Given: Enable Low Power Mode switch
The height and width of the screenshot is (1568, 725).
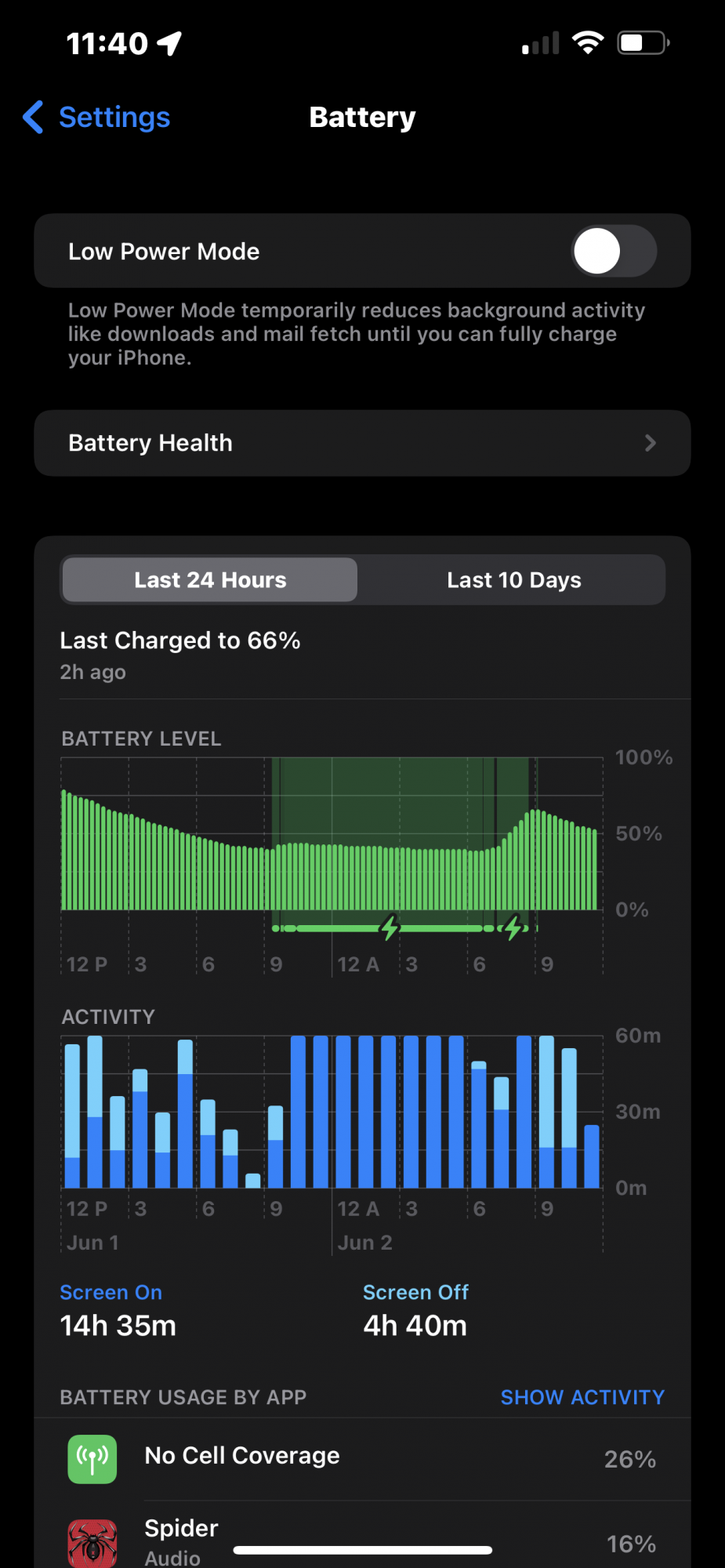Looking at the screenshot, I should click(614, 252).
